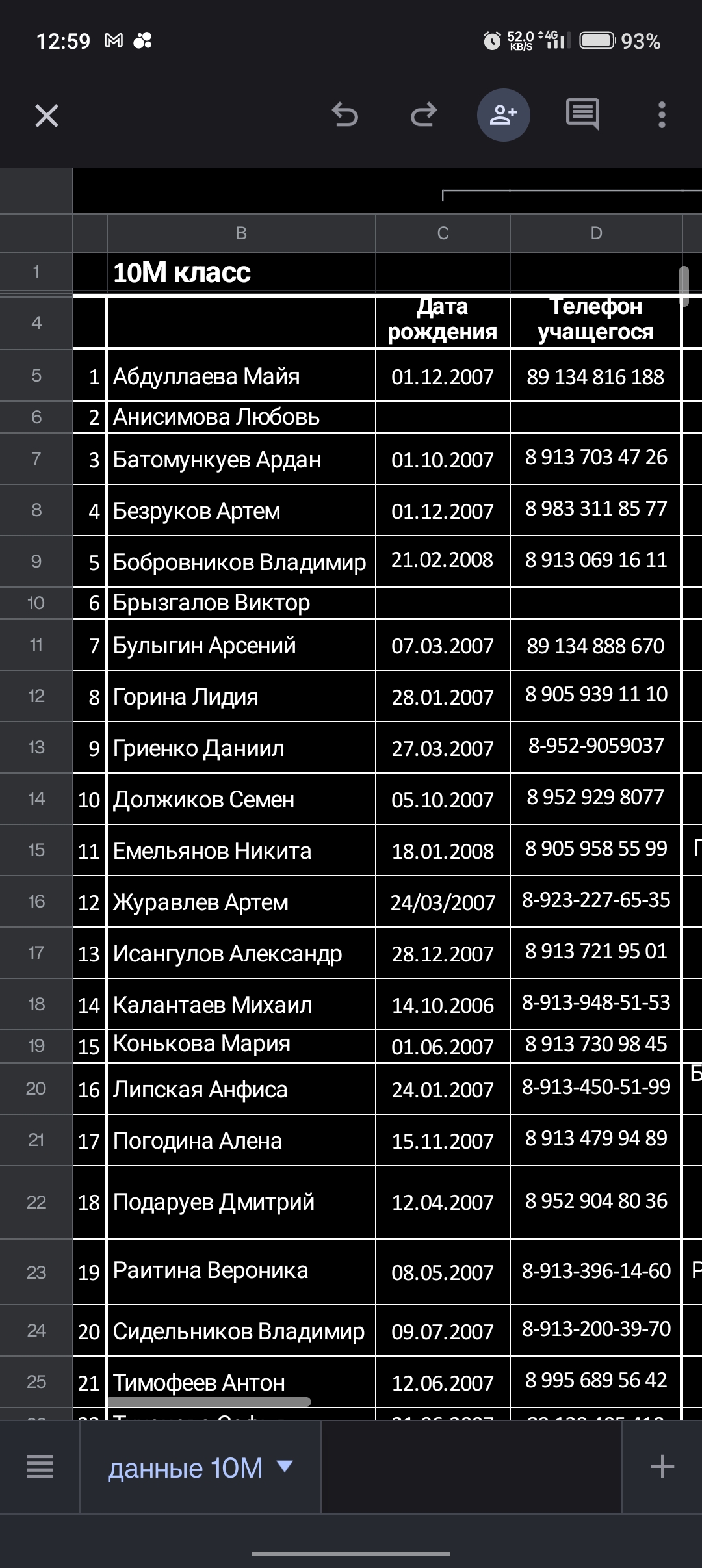Select column B header
The width and height of the screenshot is (702, 1568).
coord(241,233)
